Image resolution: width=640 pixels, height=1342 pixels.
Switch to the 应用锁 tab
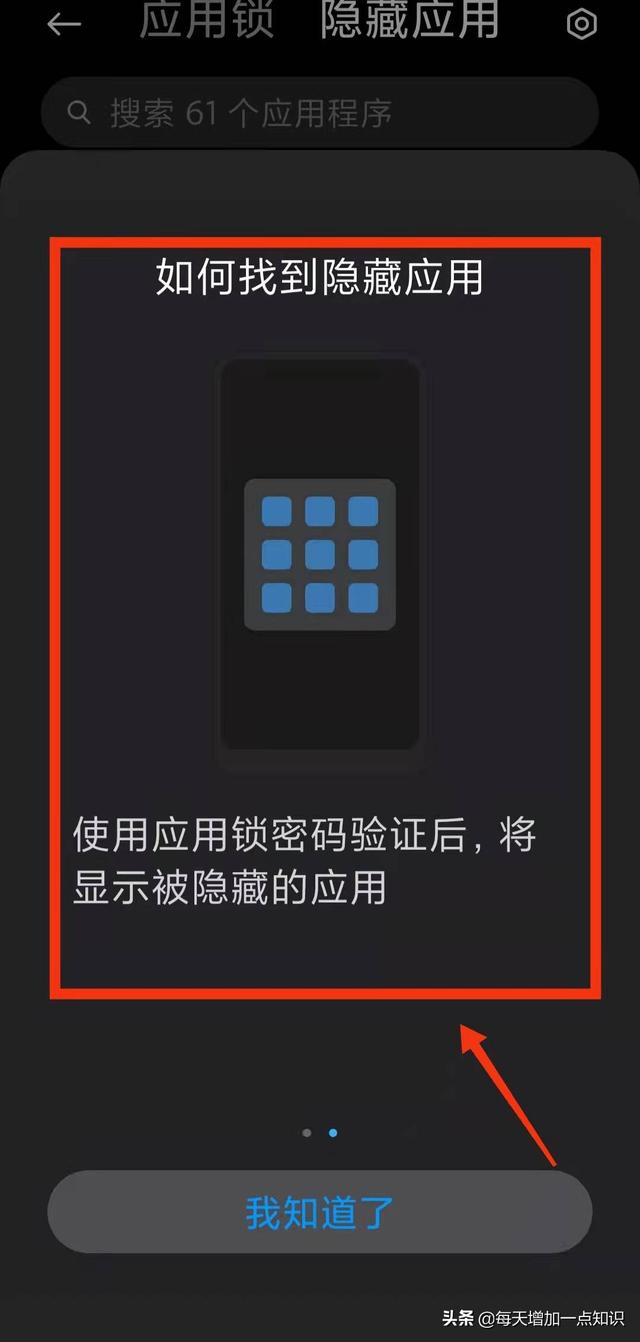[207, 22]
